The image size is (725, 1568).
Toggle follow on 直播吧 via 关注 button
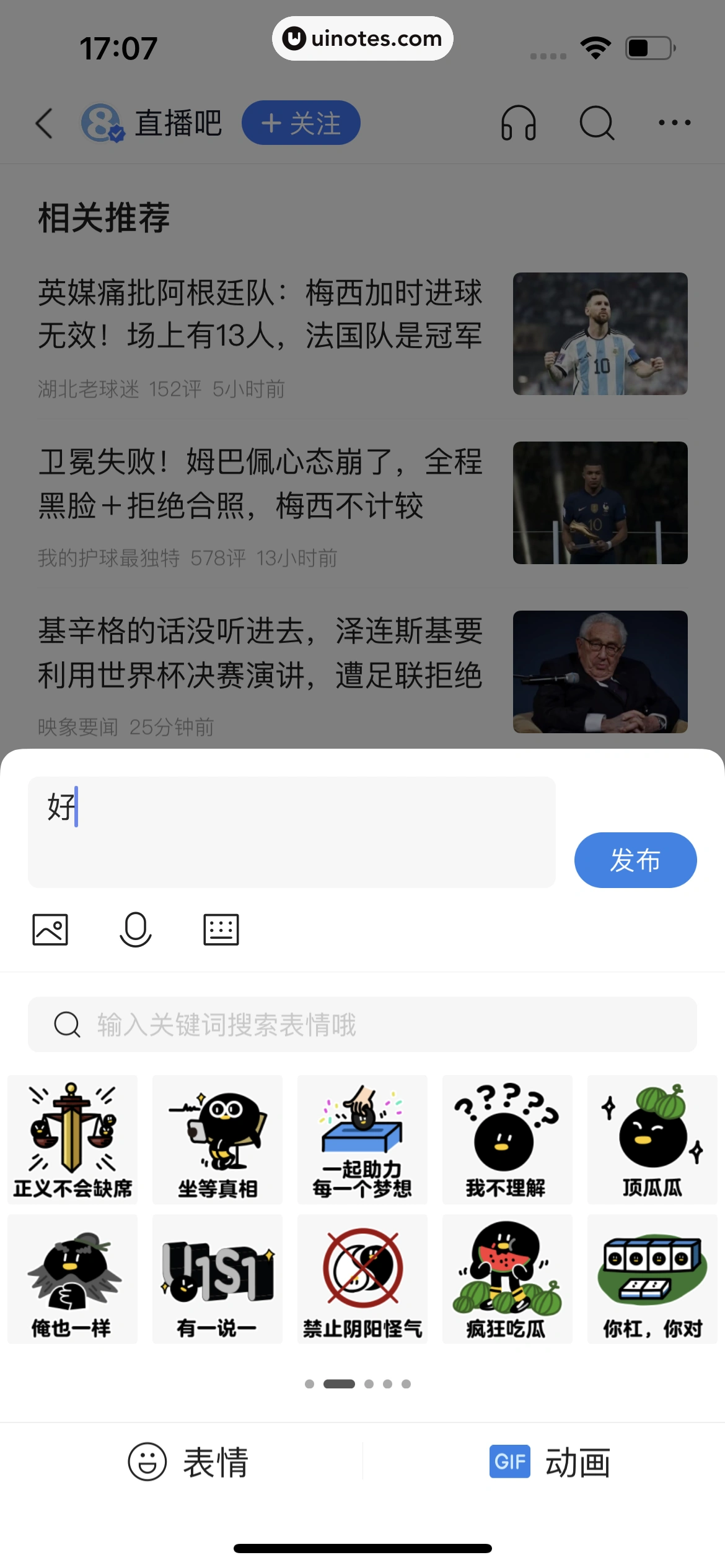click(x=300, y=123)
